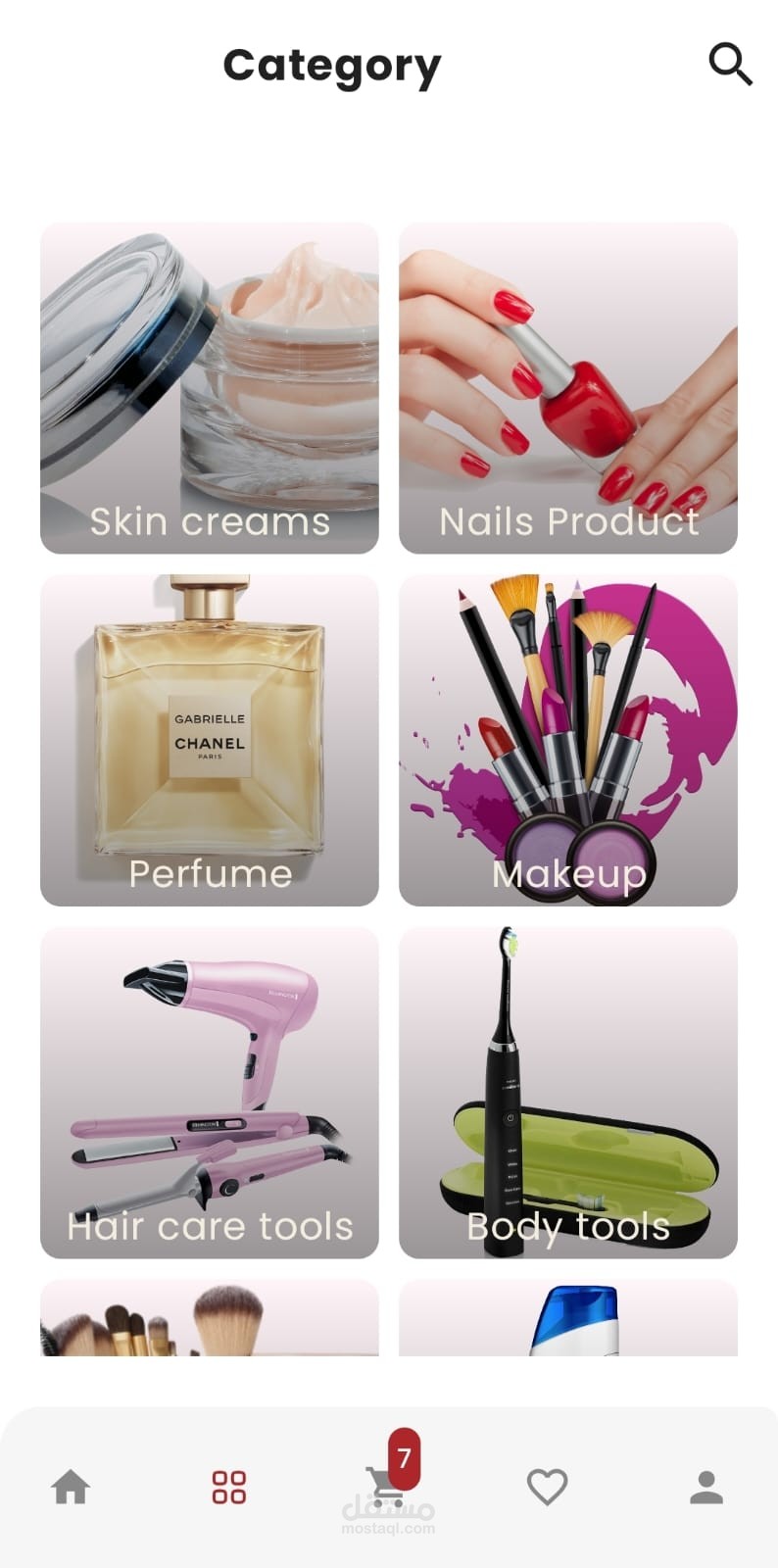Screen dimensions: 778x1568
Task: Browse the Perfume category
Action: pos(209,740)
